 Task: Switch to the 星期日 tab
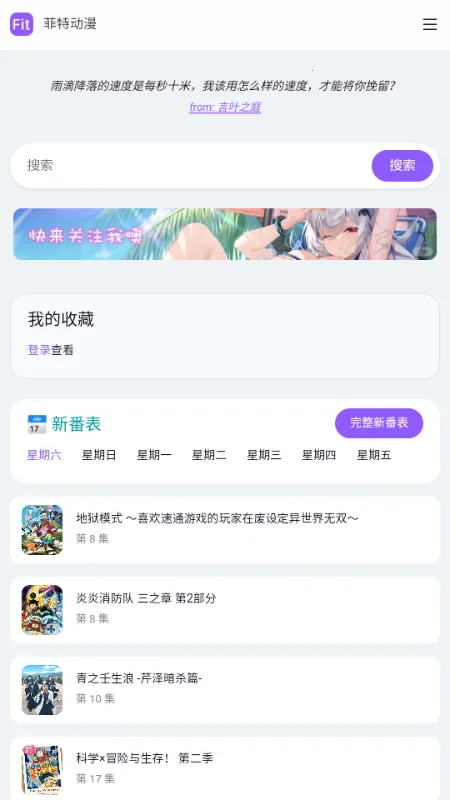(x=99, y=455)
